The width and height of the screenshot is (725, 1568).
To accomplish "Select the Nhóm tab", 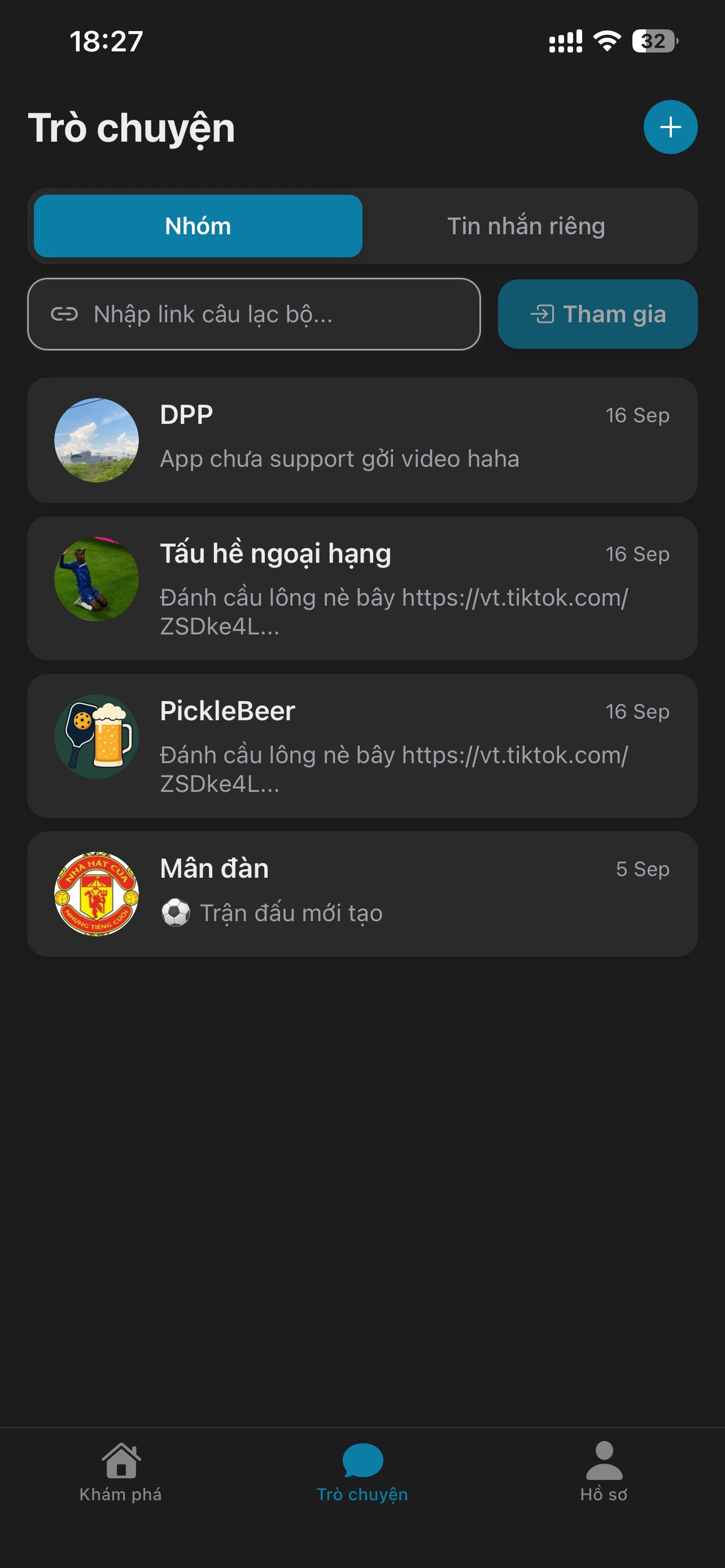I will (x=198, y=226).
